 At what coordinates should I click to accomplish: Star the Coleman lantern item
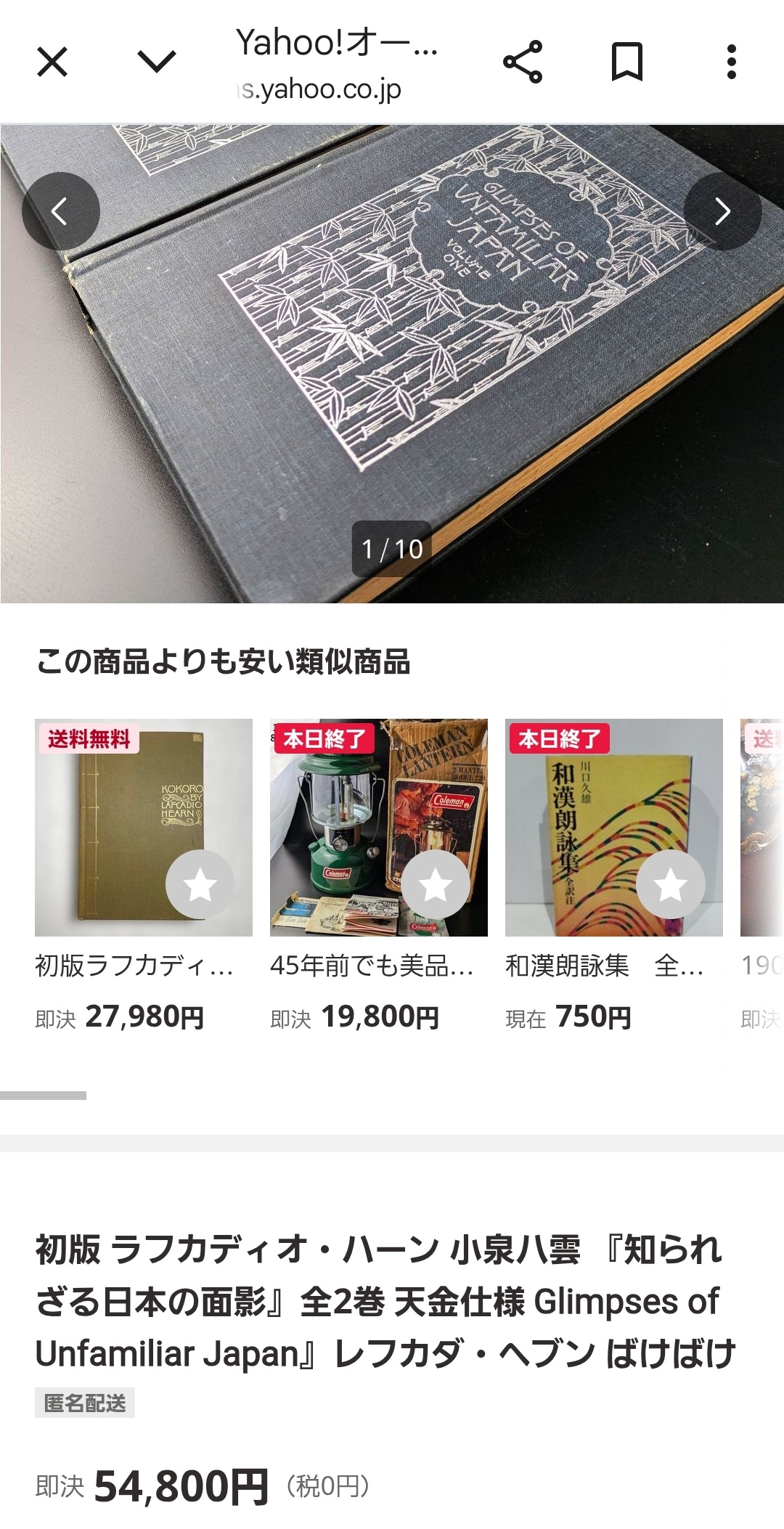pos(436,884)
